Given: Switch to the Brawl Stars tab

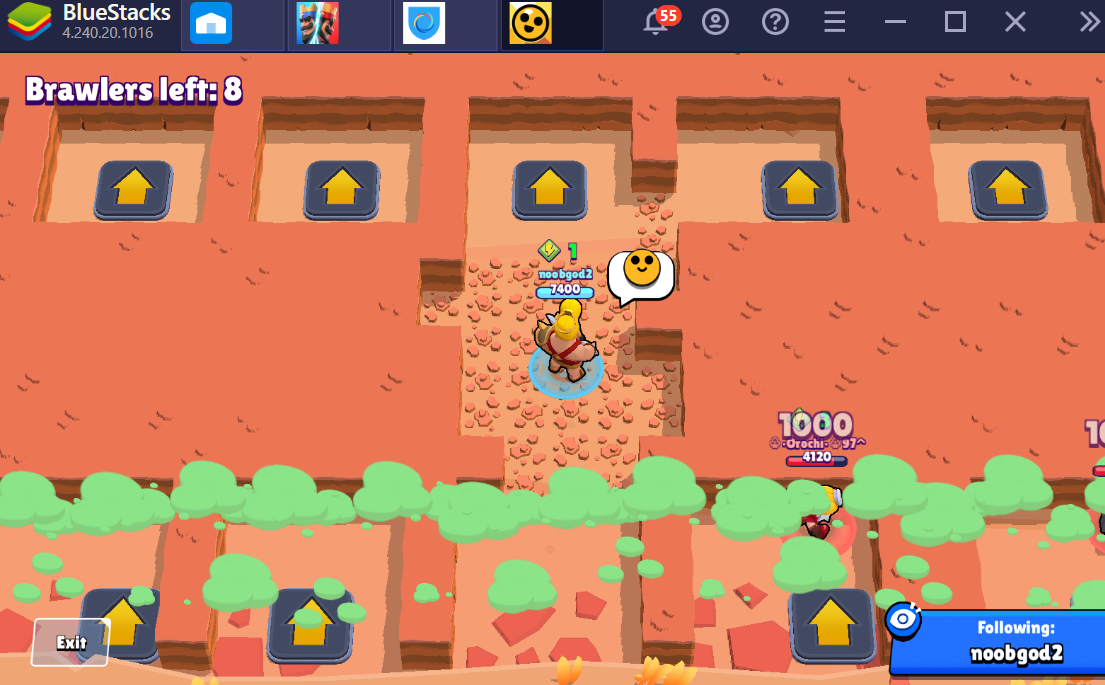Looking at the screenshot, I should pyautogui.click(x=530, y=23).
